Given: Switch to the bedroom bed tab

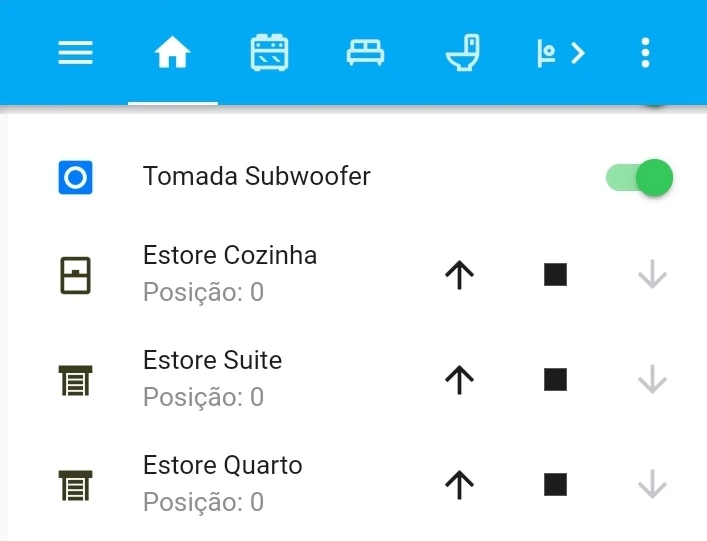Looking at the screenshot, I should tap(365, 53).
